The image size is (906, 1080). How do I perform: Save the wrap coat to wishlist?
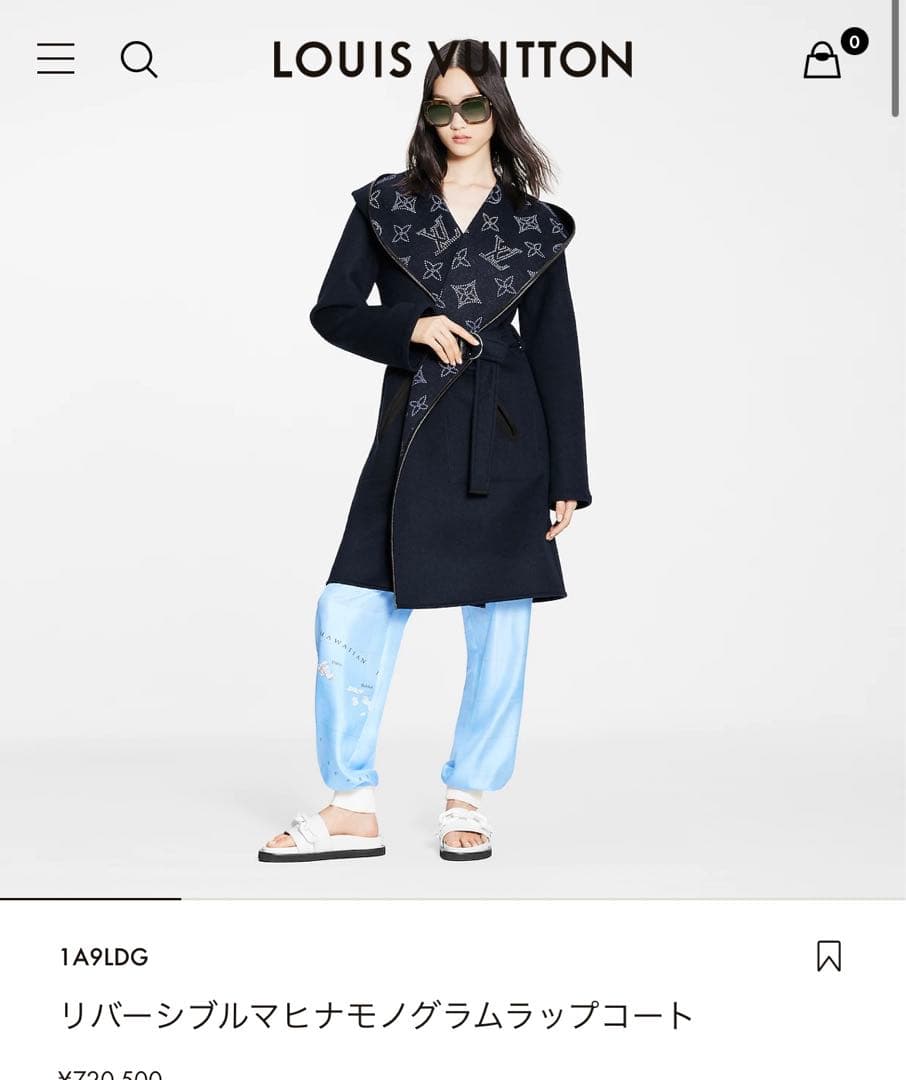pyautogui.click(x=828, y=956)
